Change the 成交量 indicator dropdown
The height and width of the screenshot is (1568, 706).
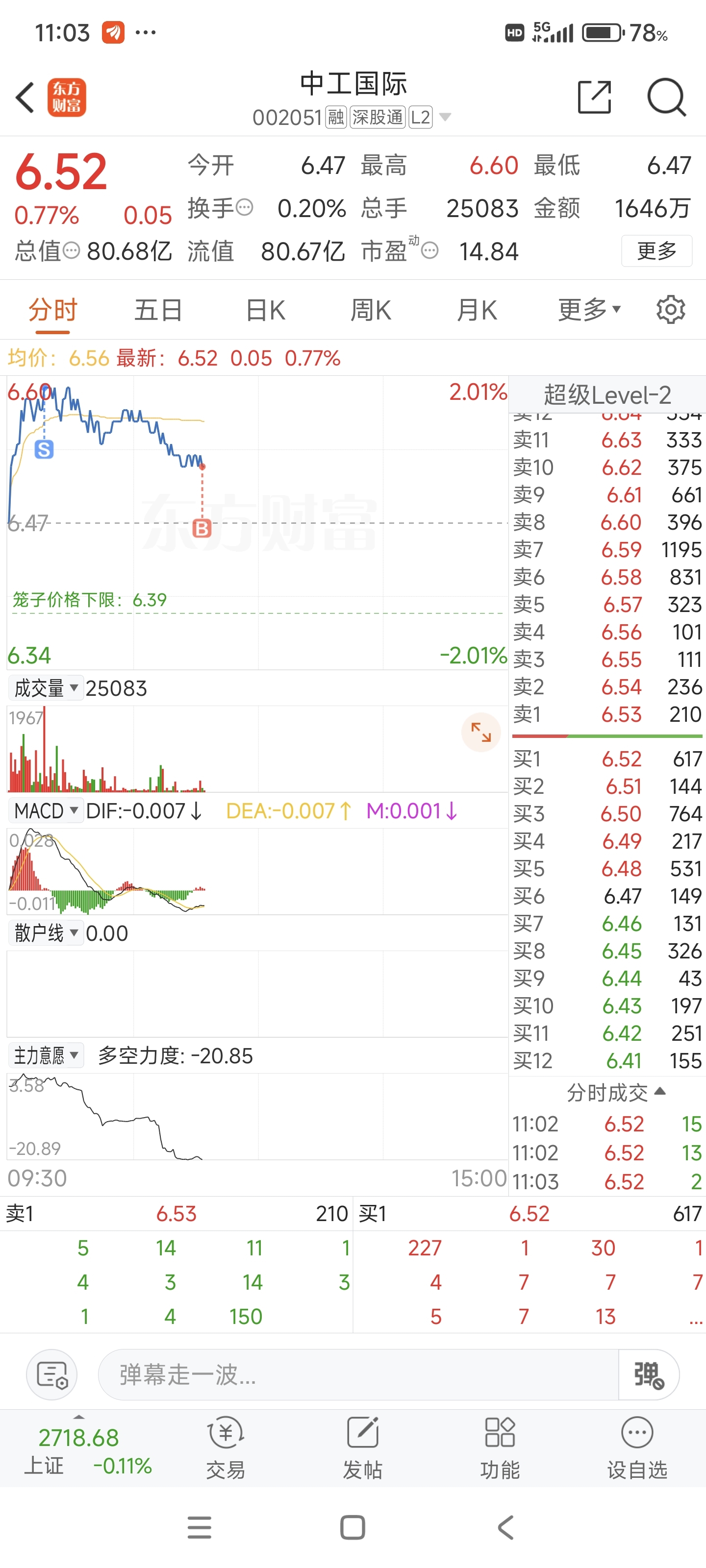[x=46, y=688]
